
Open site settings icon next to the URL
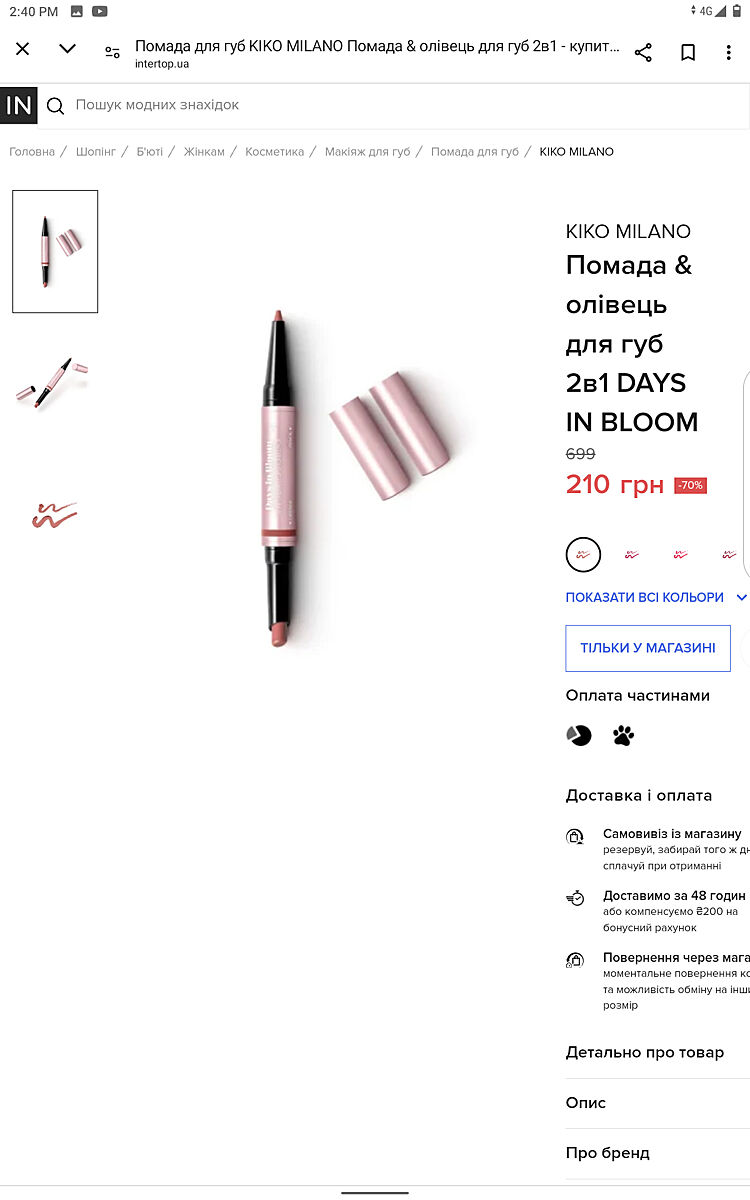113,52
